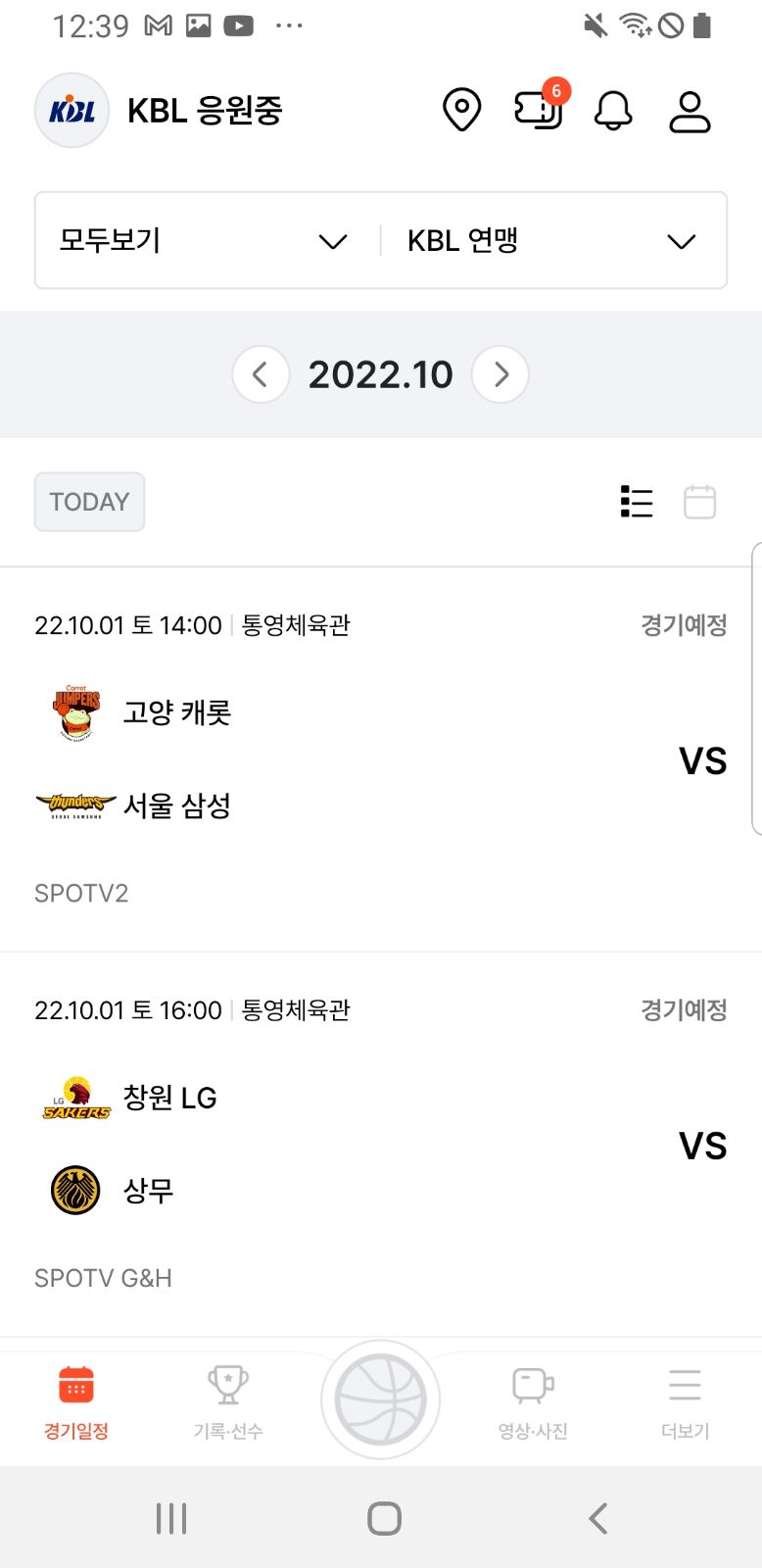The height and width of the screenshot is (1568, 762).
Task: Switch to the 기록·선수 tab
Action: 228,1402
